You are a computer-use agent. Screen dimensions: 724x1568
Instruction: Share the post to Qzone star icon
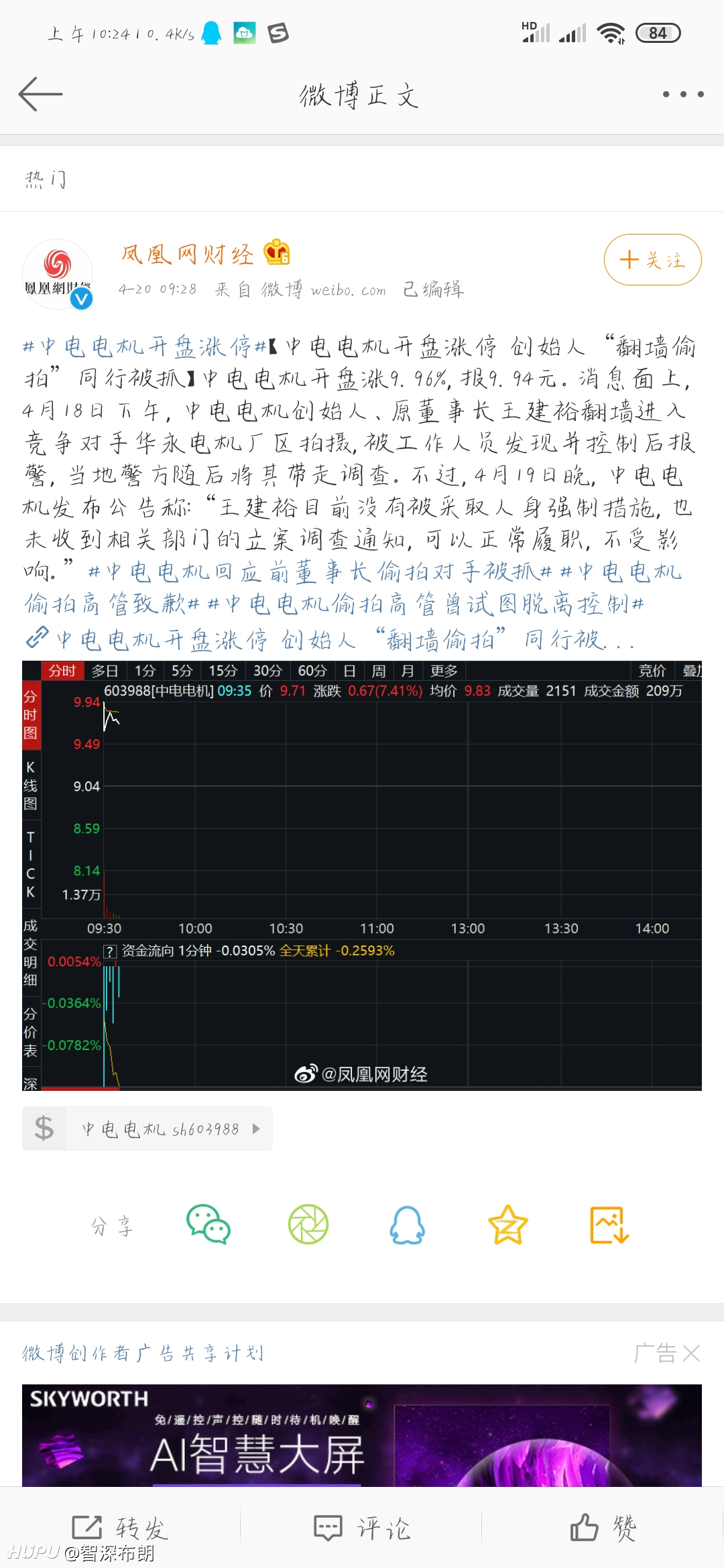pos(507,1225)
